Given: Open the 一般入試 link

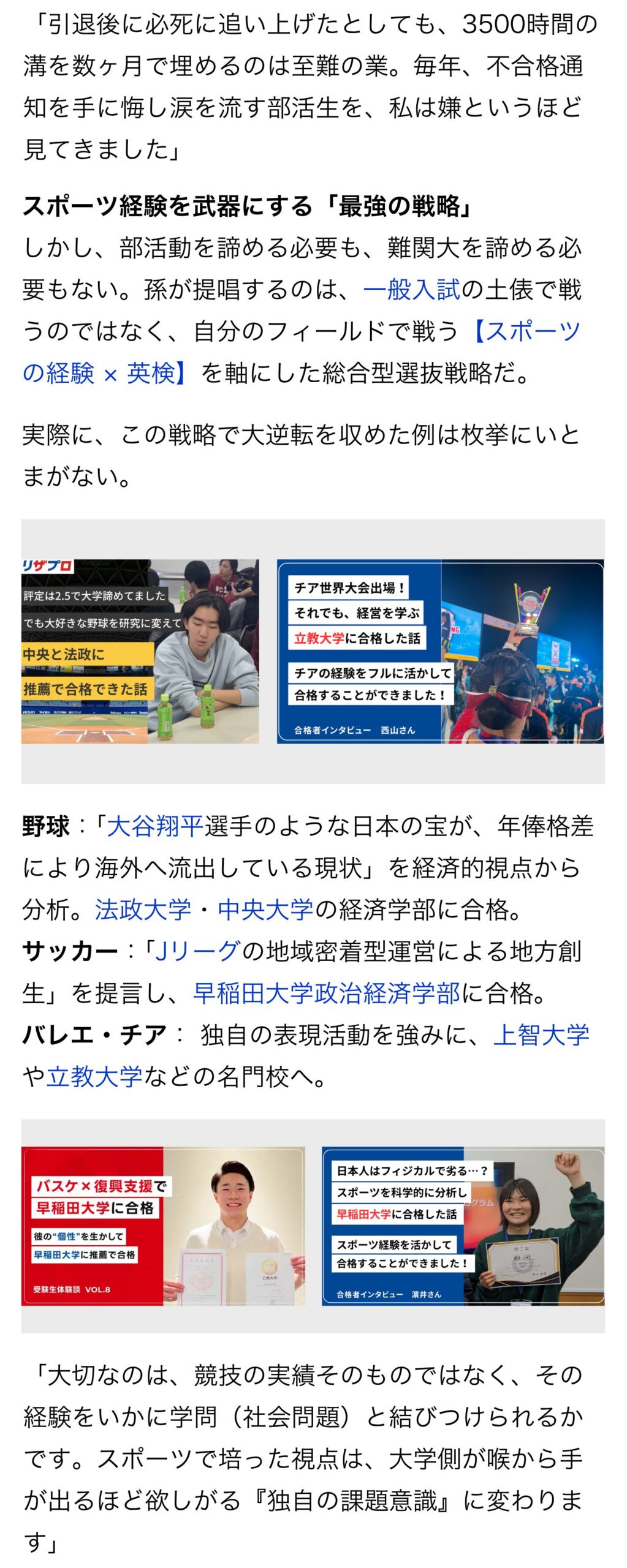Looking at the screenshot, I should 411,289.
